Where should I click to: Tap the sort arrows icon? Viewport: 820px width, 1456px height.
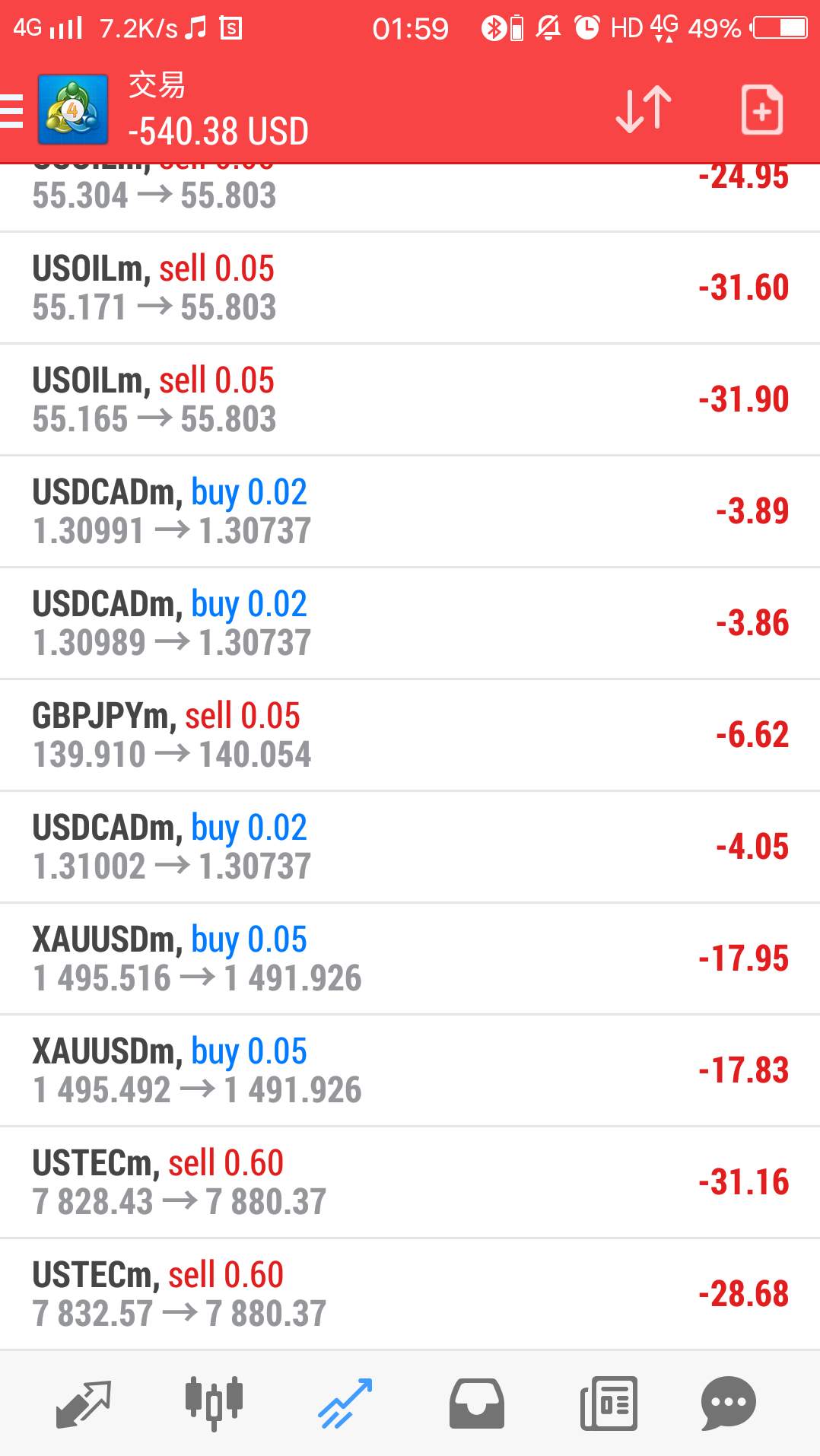644,110
